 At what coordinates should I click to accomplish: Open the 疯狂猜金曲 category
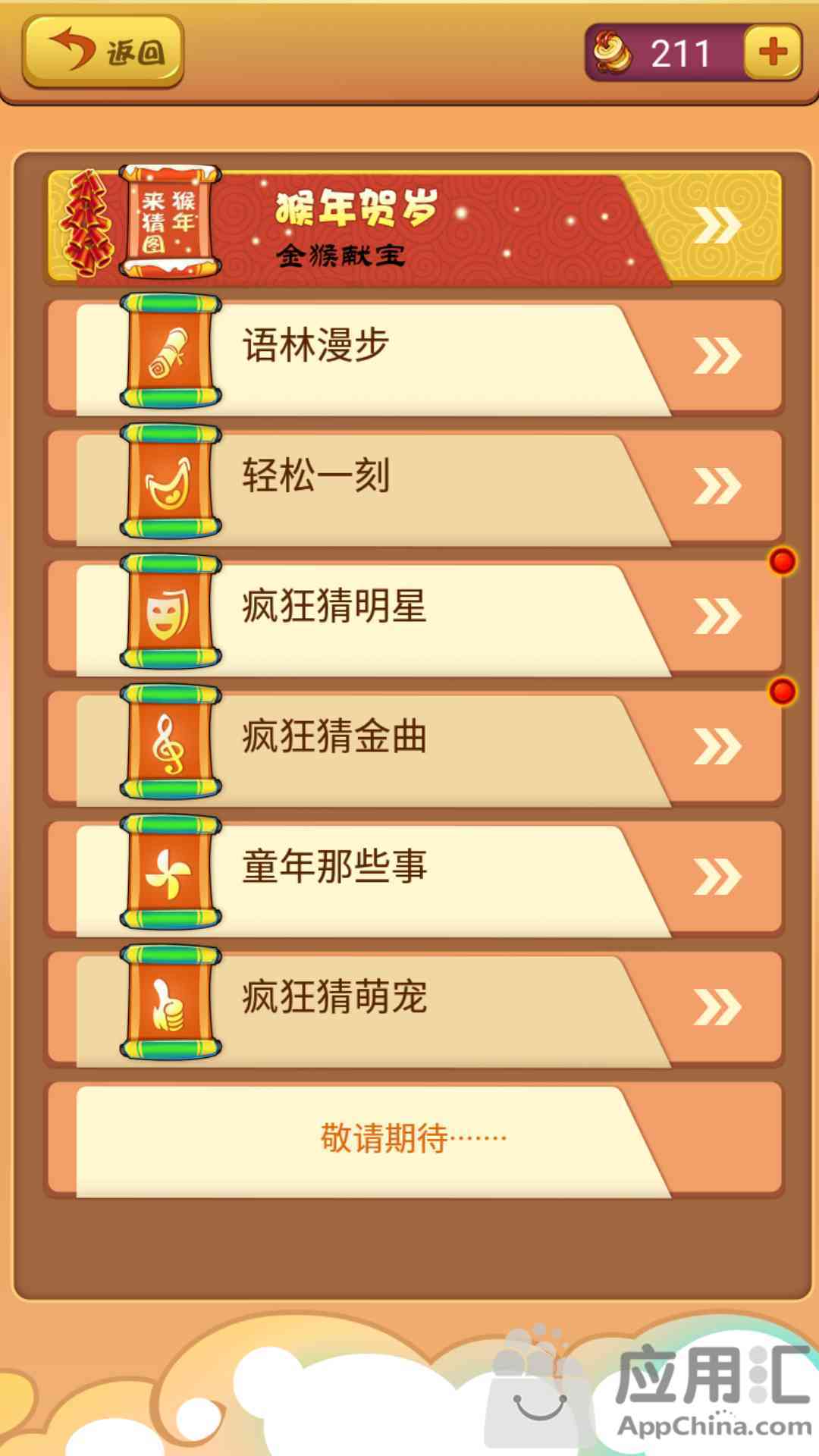point(414,748)
